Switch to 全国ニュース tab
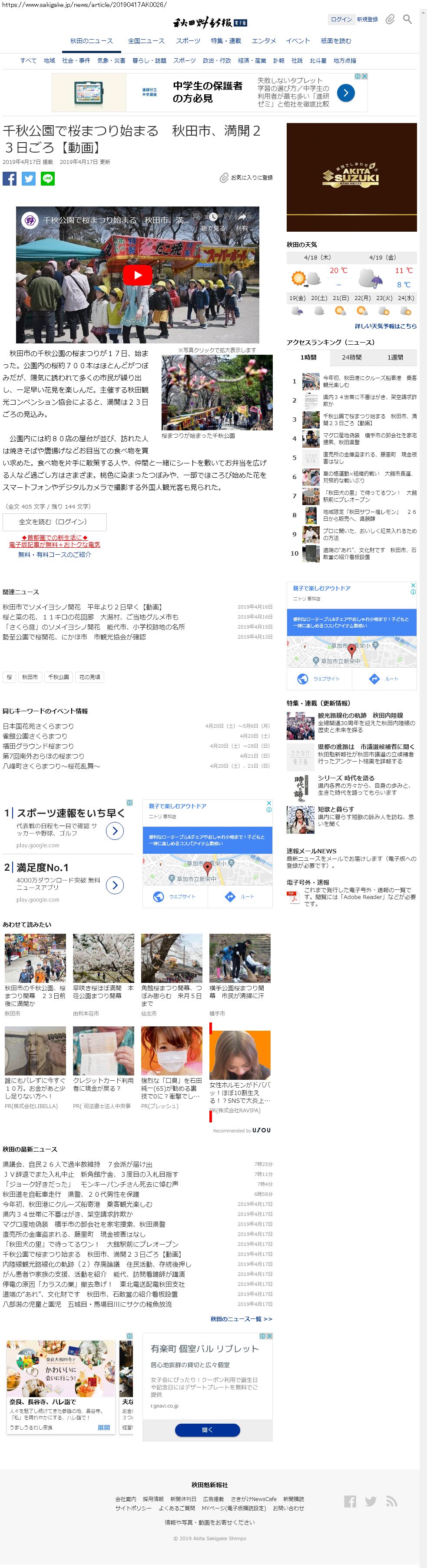 tap(146, 41)
